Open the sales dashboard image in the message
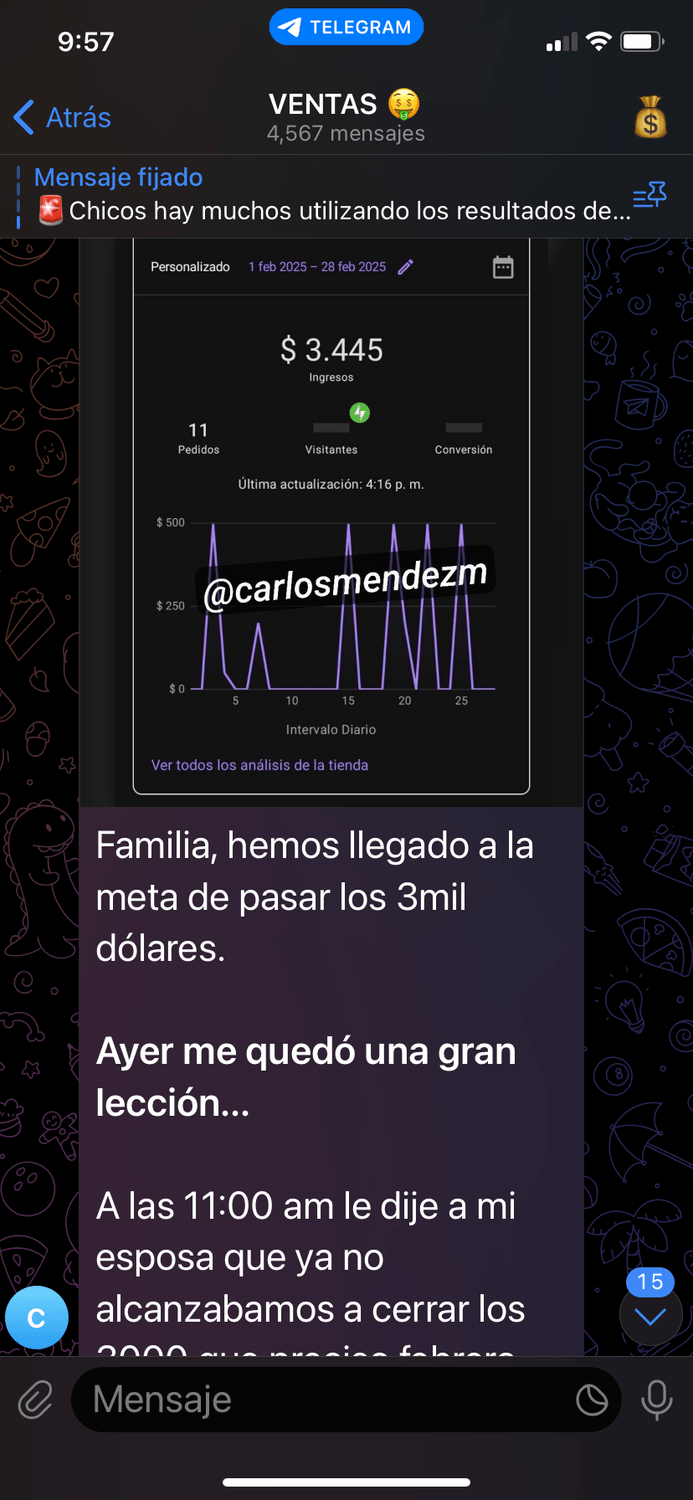Image resolution: width=693 pixels, height=1500 pixels. (x=331, y=520)
